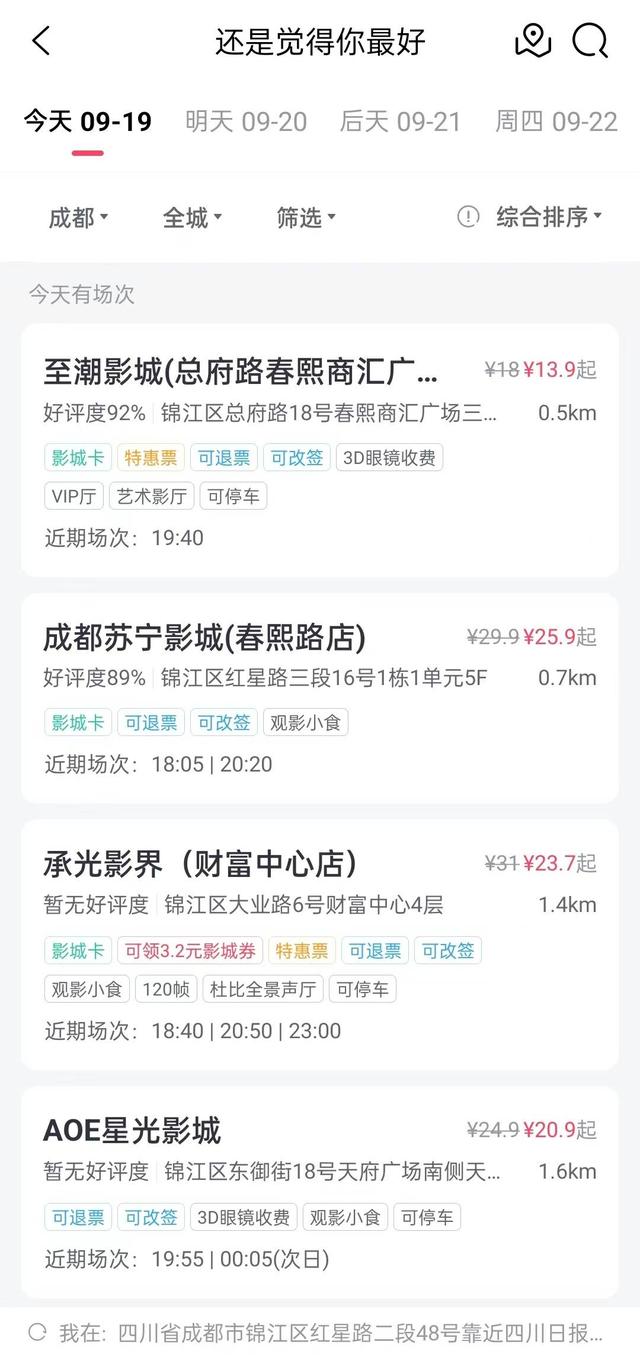Open AOE星光影城 cinema card
Viewport: 640px width, 1357px height.
click(x=320, y=1192)
